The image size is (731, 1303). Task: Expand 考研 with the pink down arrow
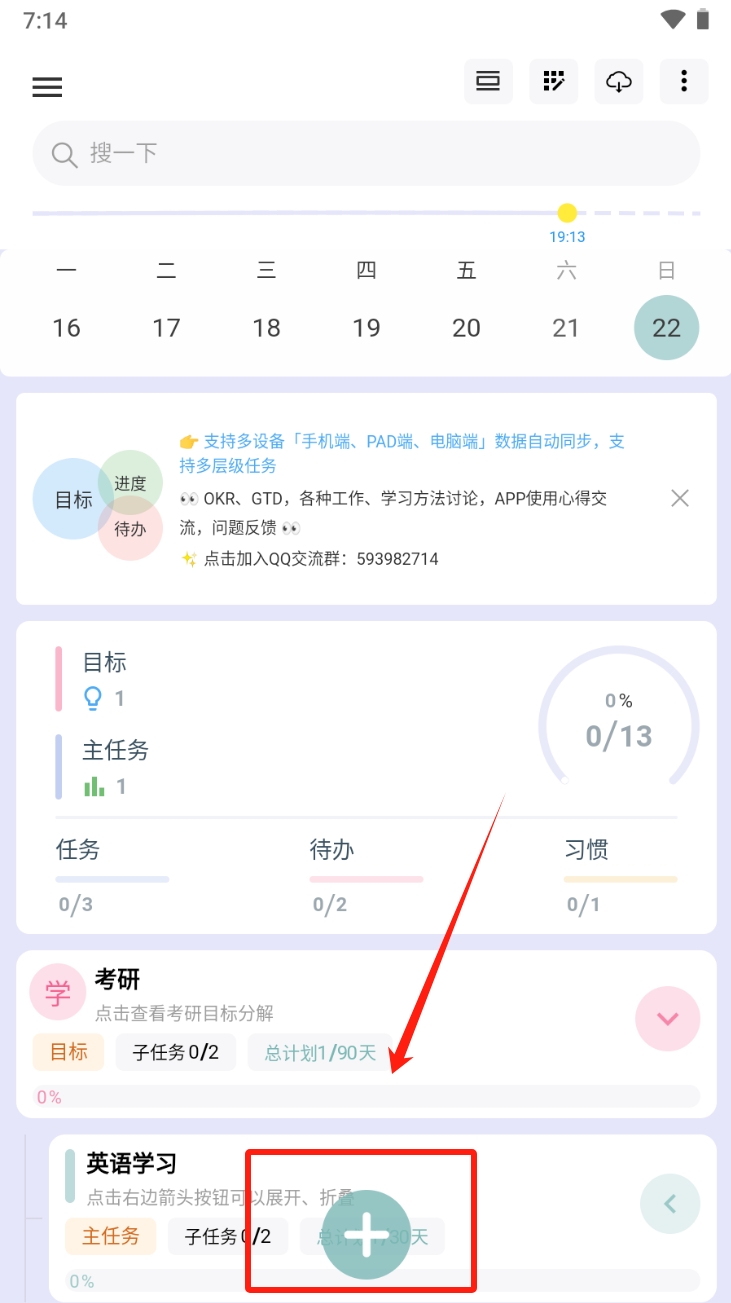point(667,1019)
